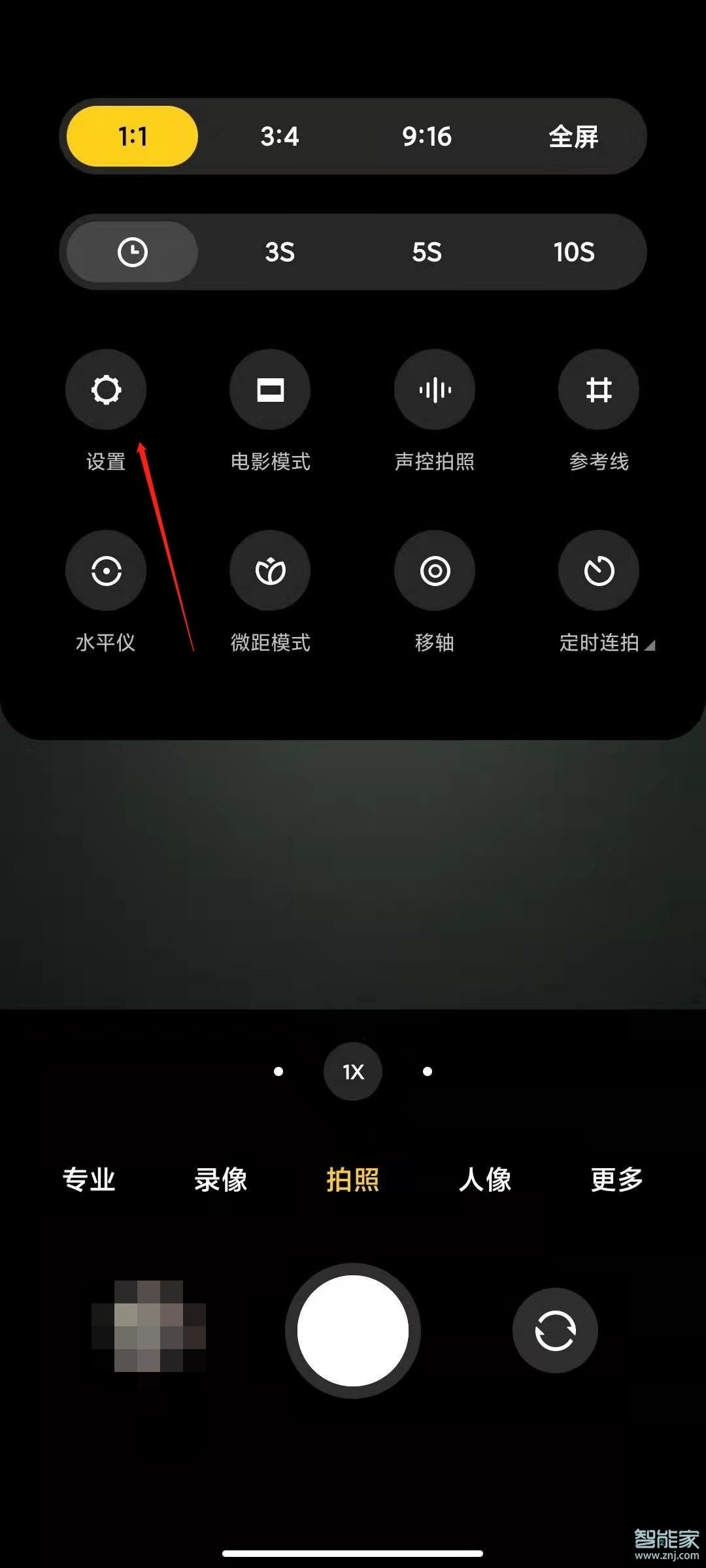Activate 声控拍照 voice-controlled shooting
Image resolution: width=706 pixels, height=1568 pixels.
pos(435,389)
